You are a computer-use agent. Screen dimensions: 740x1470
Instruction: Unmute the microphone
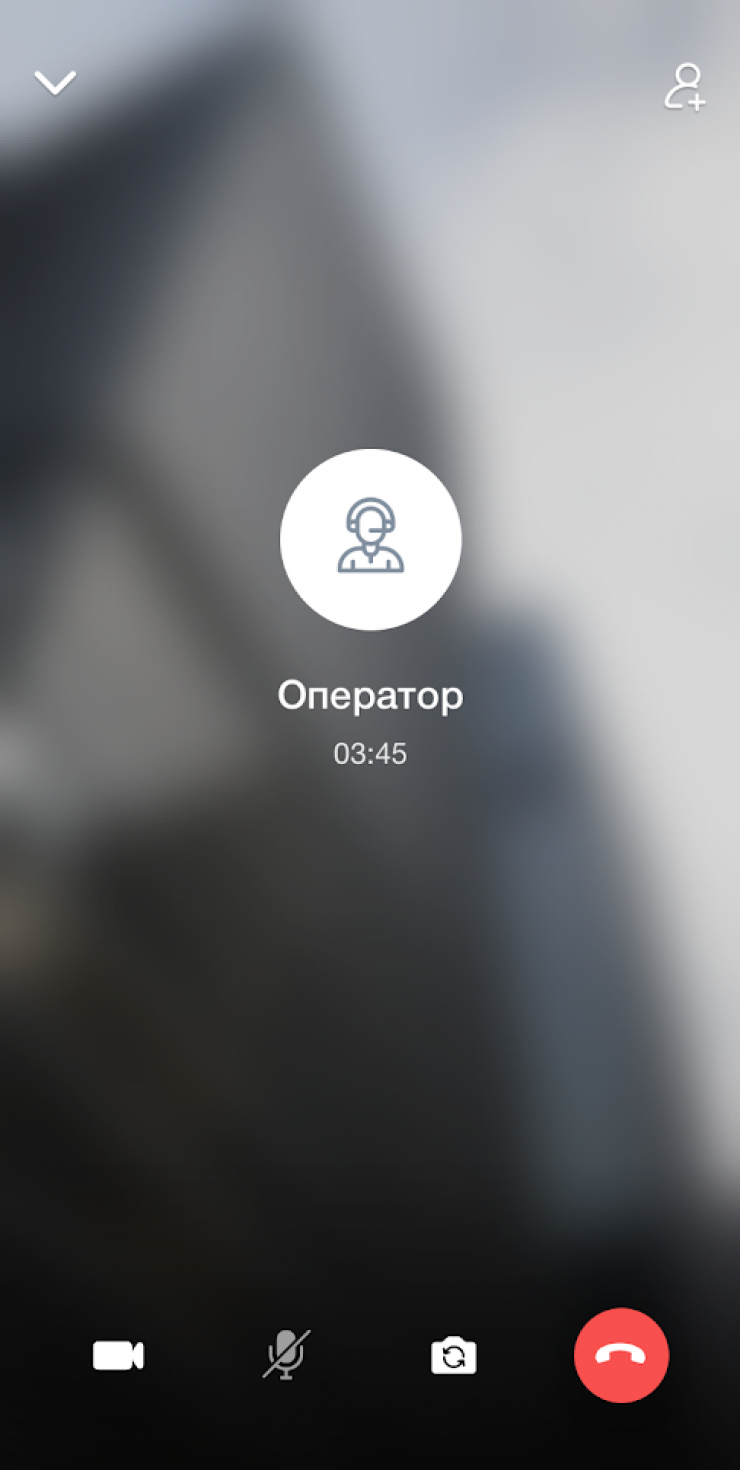coord(286,1356)
